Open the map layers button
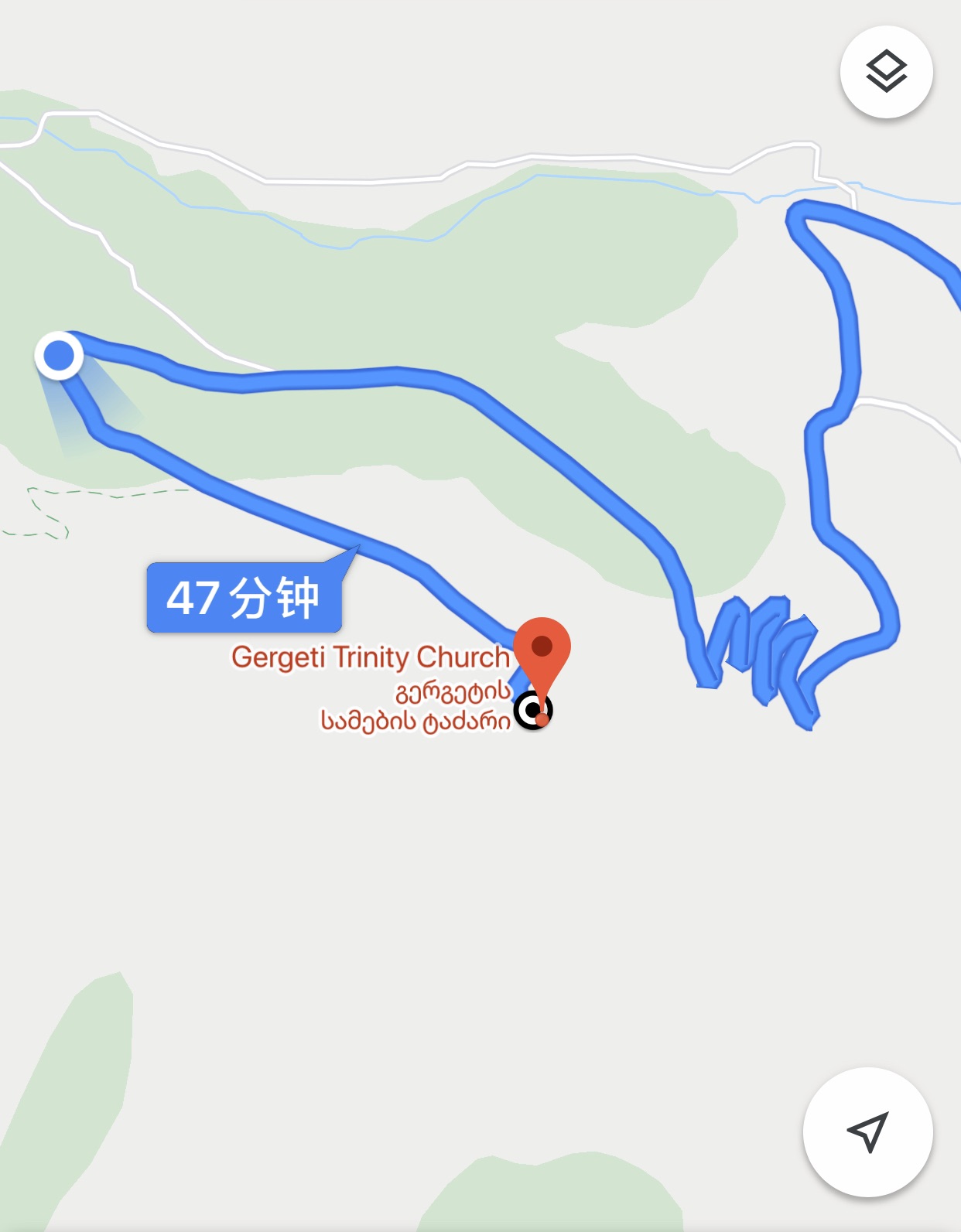Image resolution: width=961 pixels, height=1232 pixels. (x=886, y=72)
